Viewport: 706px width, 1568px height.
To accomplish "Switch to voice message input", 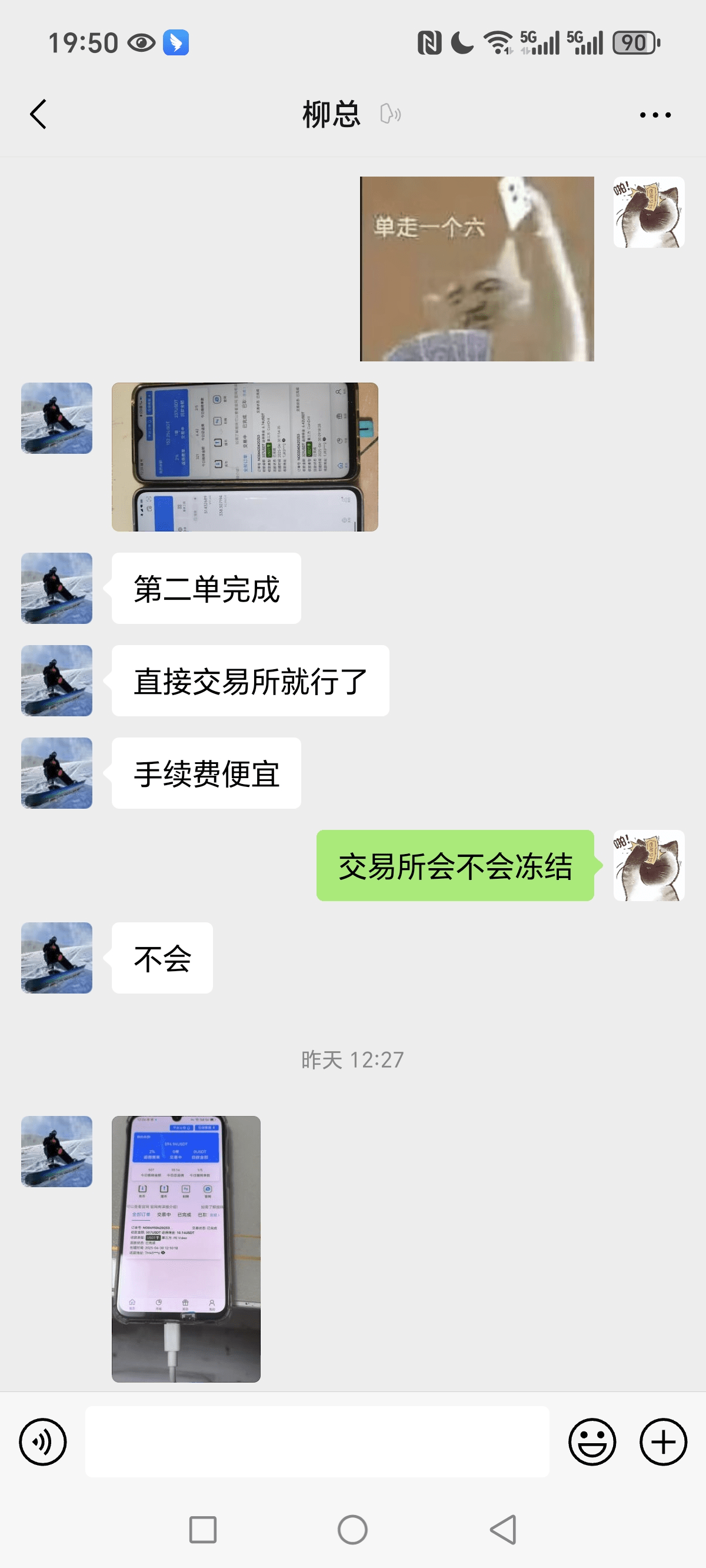I will tap(42, 1441).
